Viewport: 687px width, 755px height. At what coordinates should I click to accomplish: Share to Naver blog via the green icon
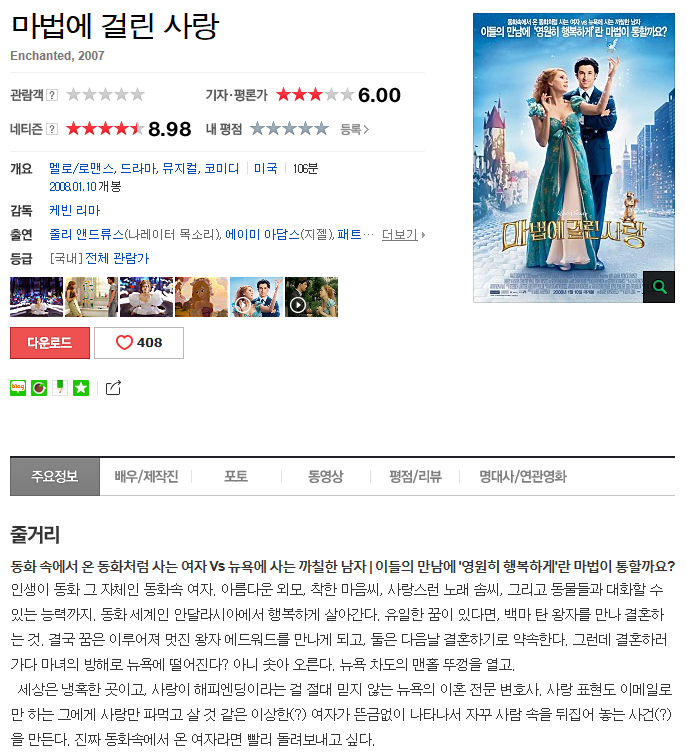click(x=18, y=387)
